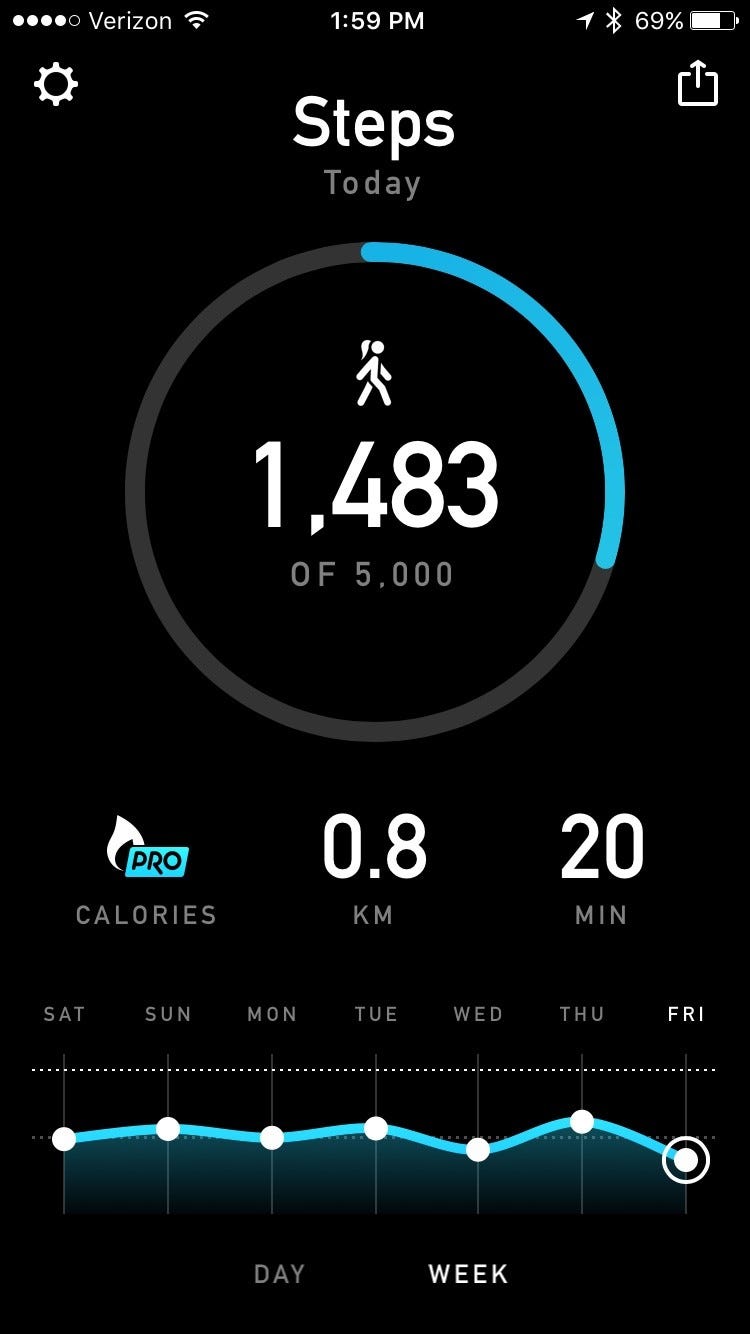750x1334 pixels.
Task: Select Friday's highlighted data point
Action: (686, 1160)
